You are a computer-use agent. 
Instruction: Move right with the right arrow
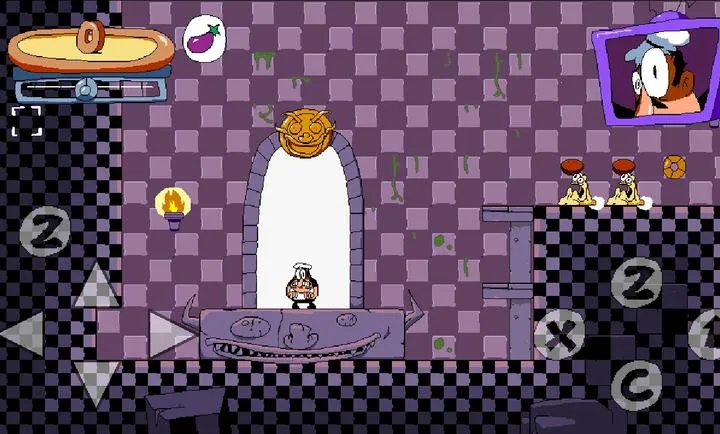(x=170, y=333)
